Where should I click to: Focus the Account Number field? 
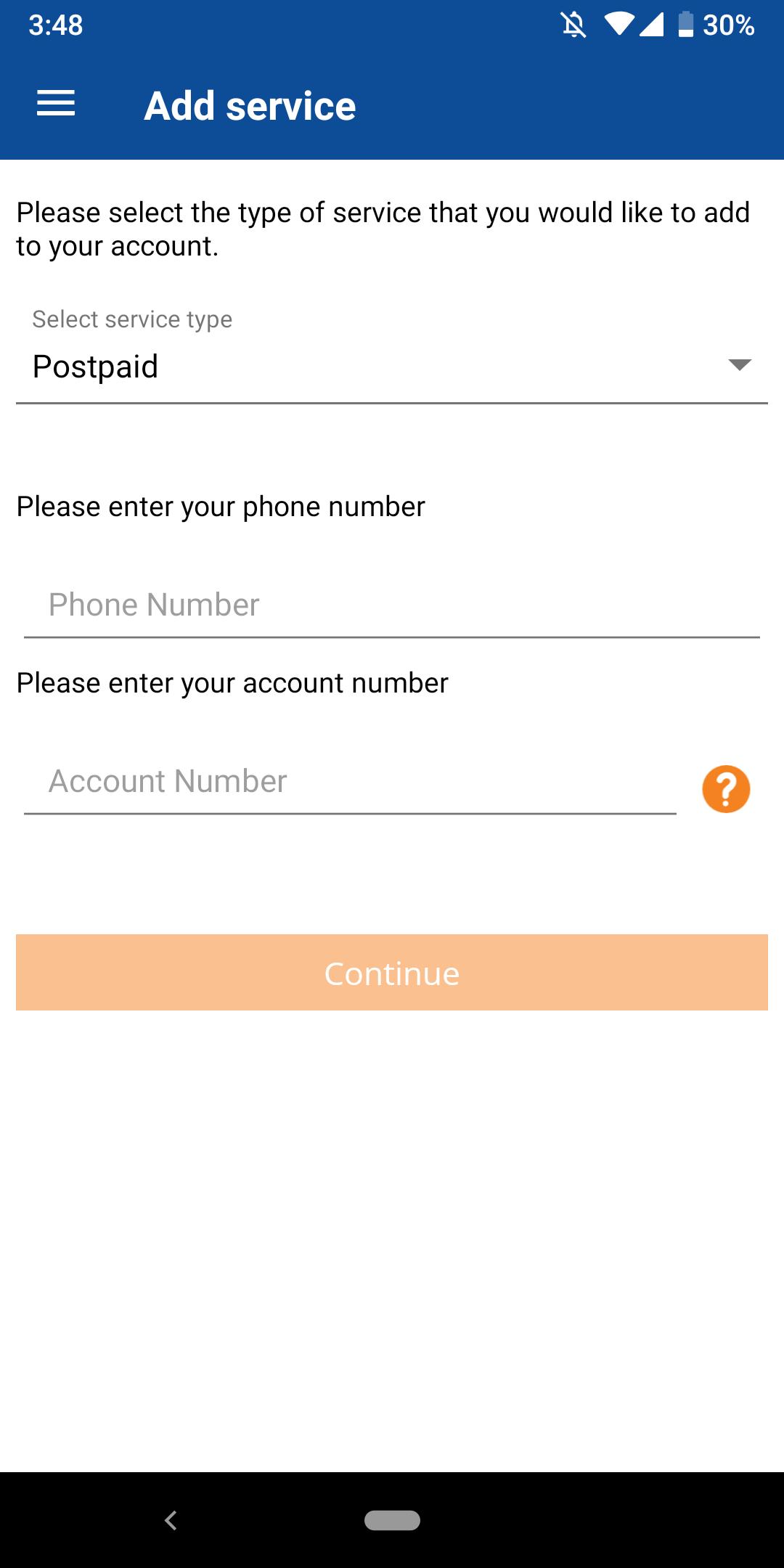click(350, 782)
